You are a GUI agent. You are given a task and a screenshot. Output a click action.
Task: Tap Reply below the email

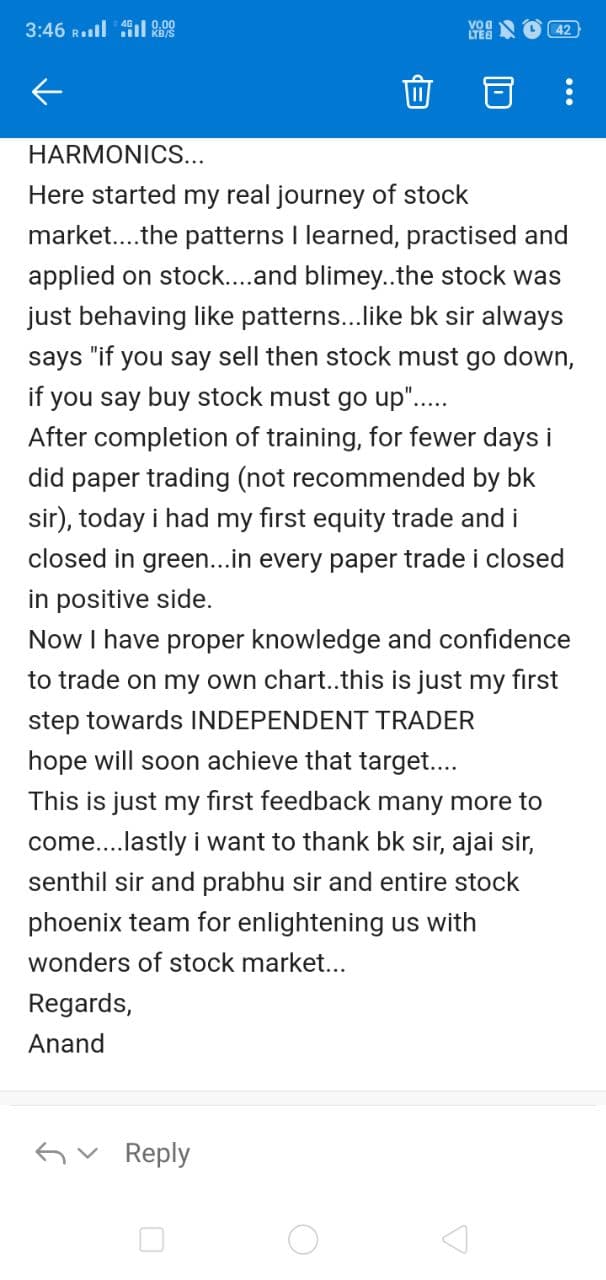(x=157, y=1153)
